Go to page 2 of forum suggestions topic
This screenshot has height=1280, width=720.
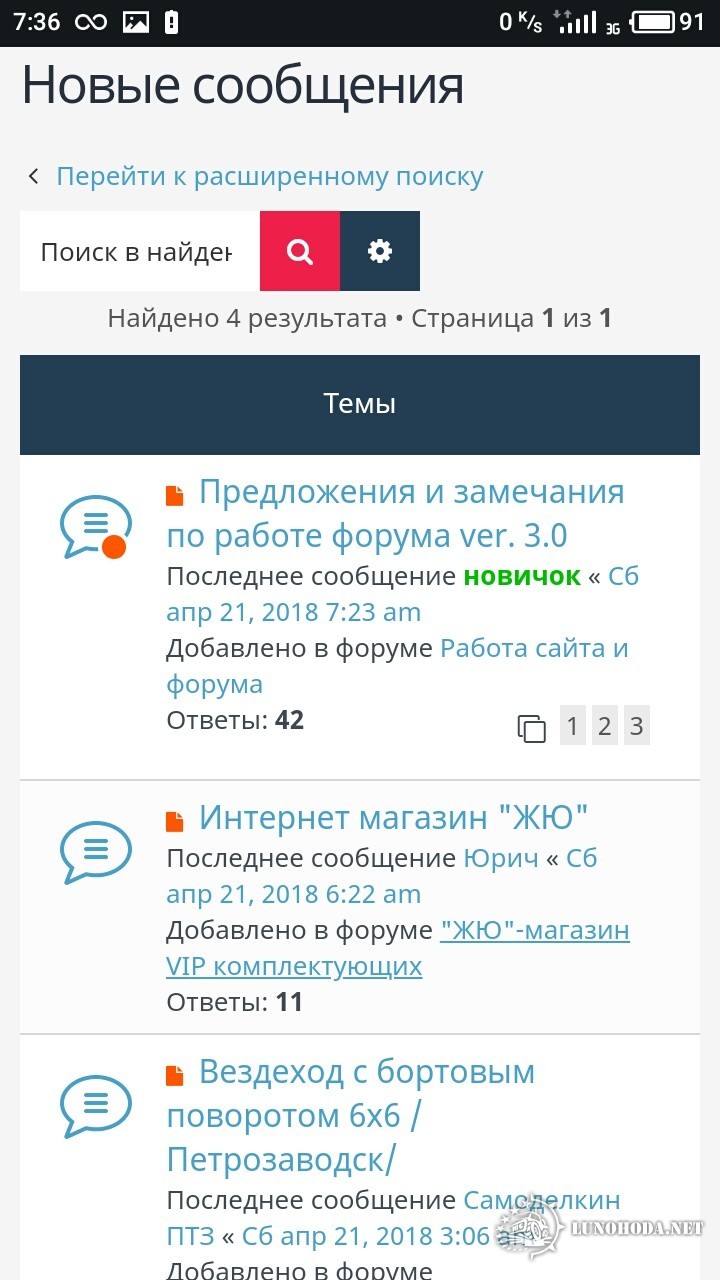pyautogui.click(x=604, y=727)
